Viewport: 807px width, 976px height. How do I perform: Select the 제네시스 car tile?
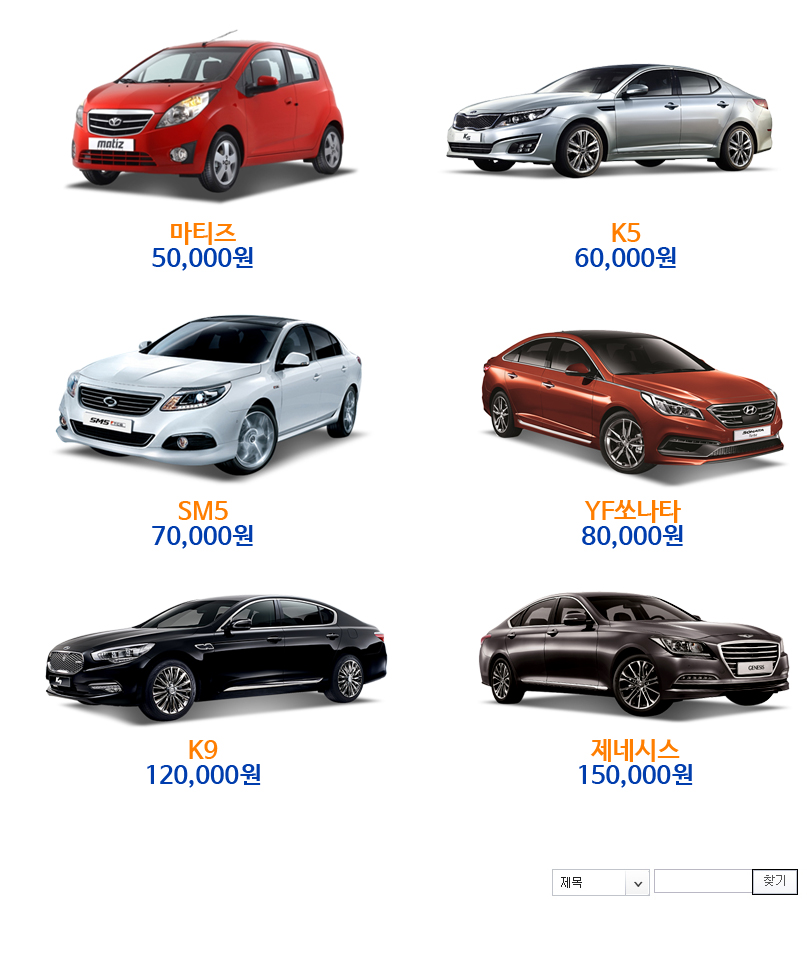[633, 654]
